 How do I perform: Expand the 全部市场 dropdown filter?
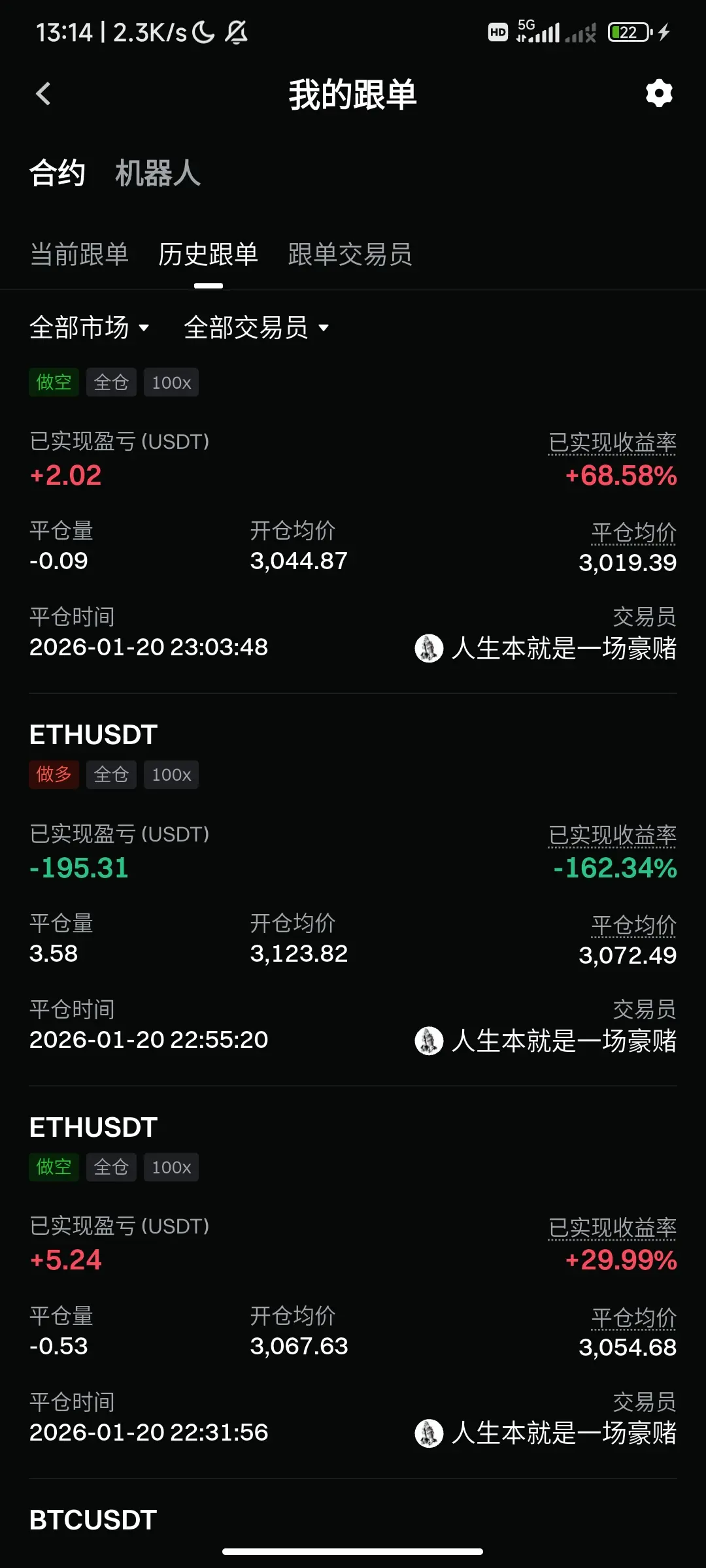pyautogui.click(x=90, y=327)
